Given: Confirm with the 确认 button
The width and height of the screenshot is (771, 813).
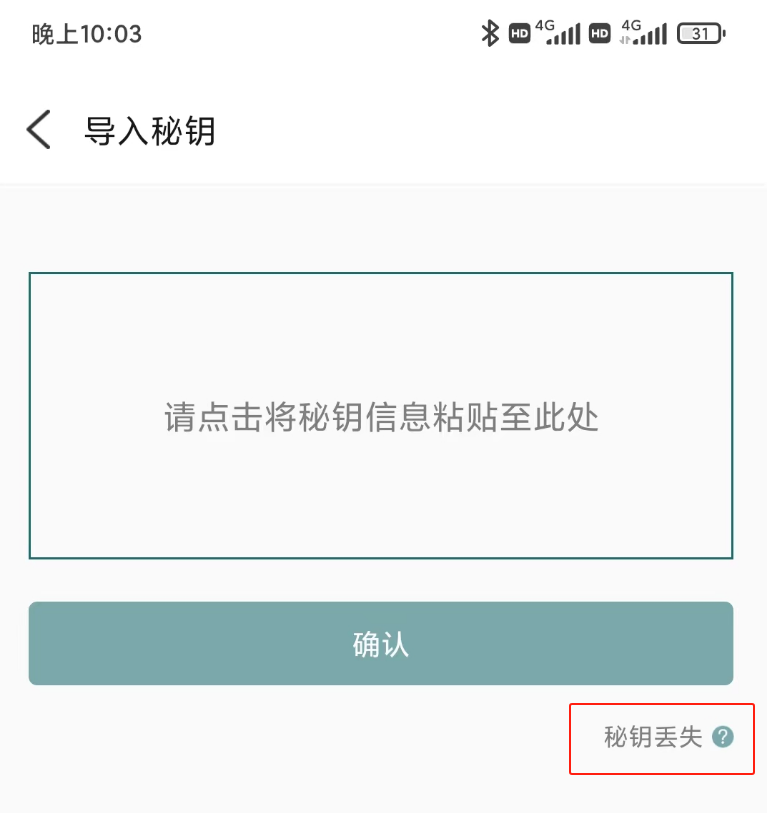Looking at the screenshot, I should [x=381, y=644].
